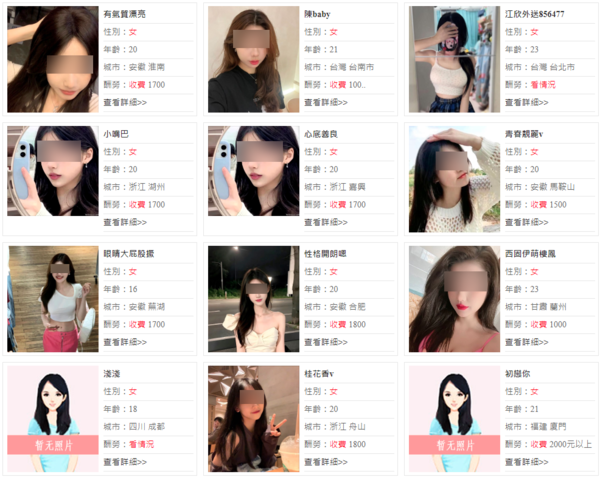600x477 pixels.
Task: Select the 陳baby profile picture
Action: 253,59
